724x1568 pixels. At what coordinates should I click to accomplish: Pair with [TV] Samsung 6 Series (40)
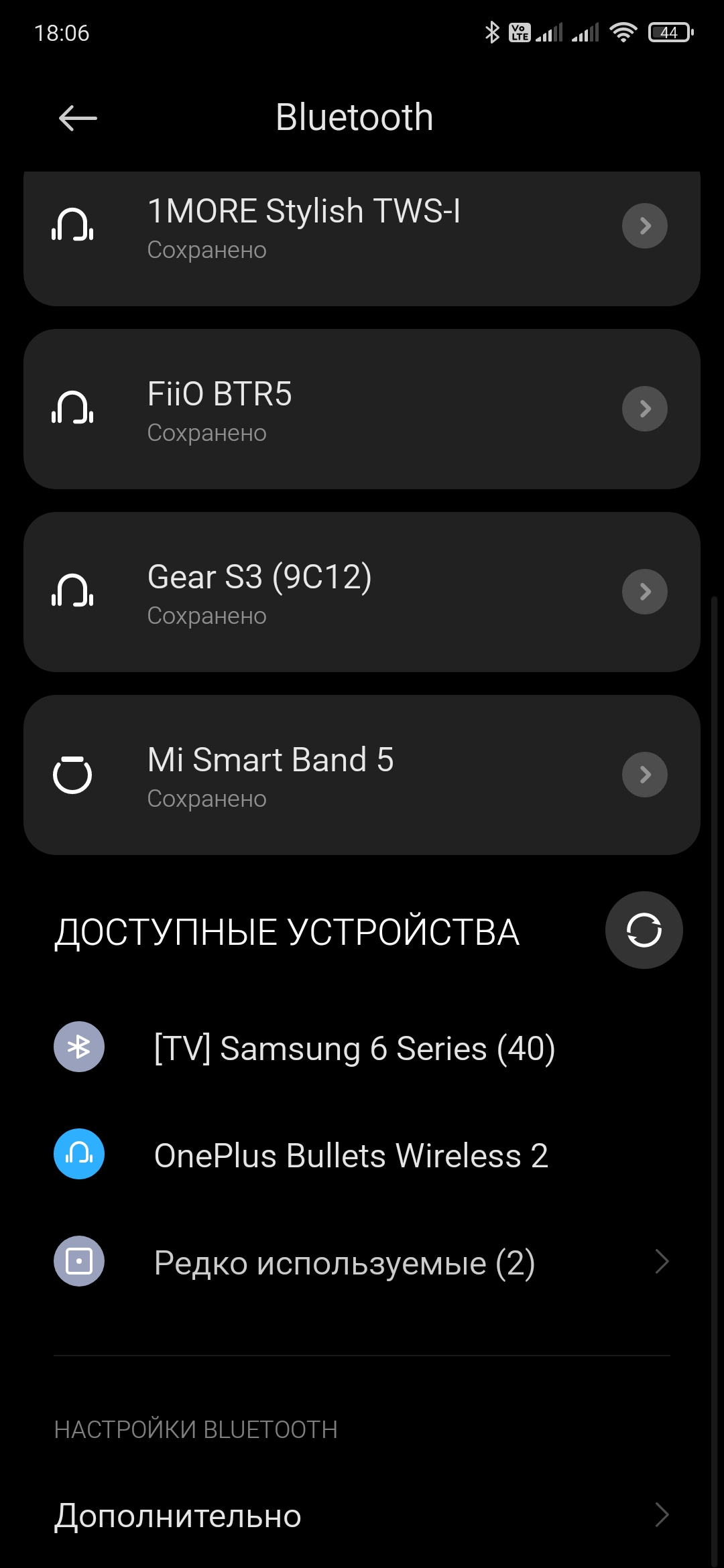tap(354, 1048)
